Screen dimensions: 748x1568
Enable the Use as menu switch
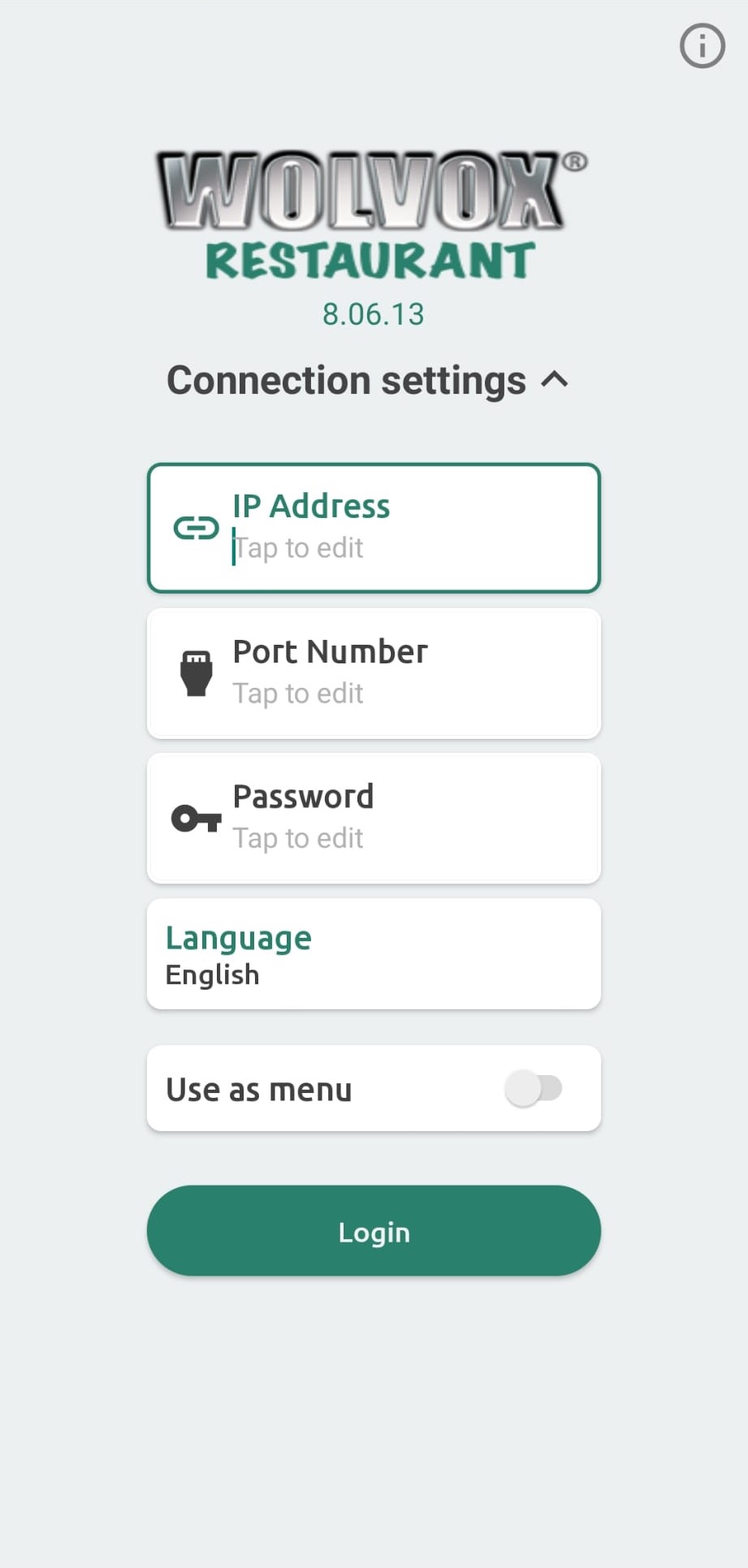coord(534,1088)
